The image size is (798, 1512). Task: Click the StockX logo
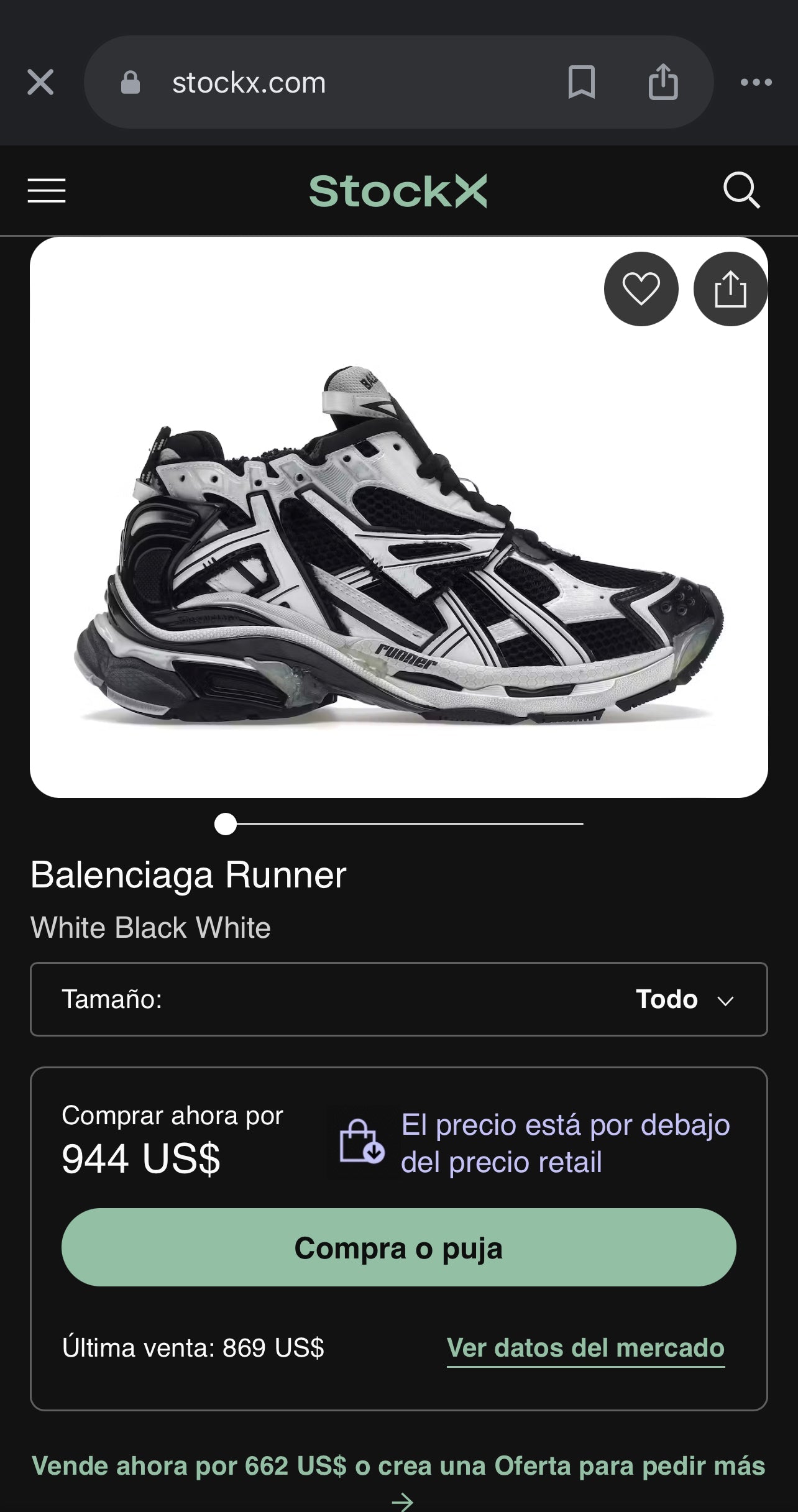click(398, 191)
